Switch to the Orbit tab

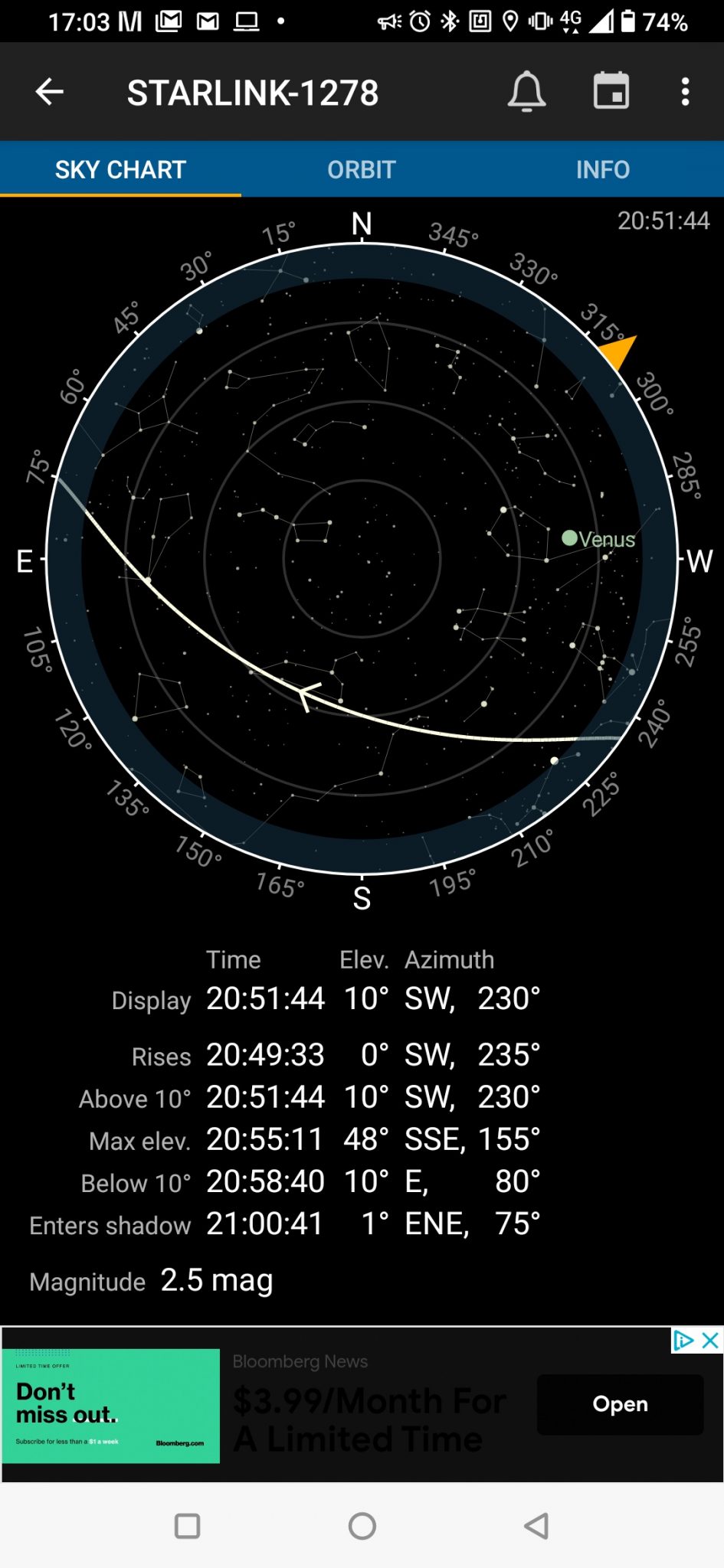(x=362, y=169)
